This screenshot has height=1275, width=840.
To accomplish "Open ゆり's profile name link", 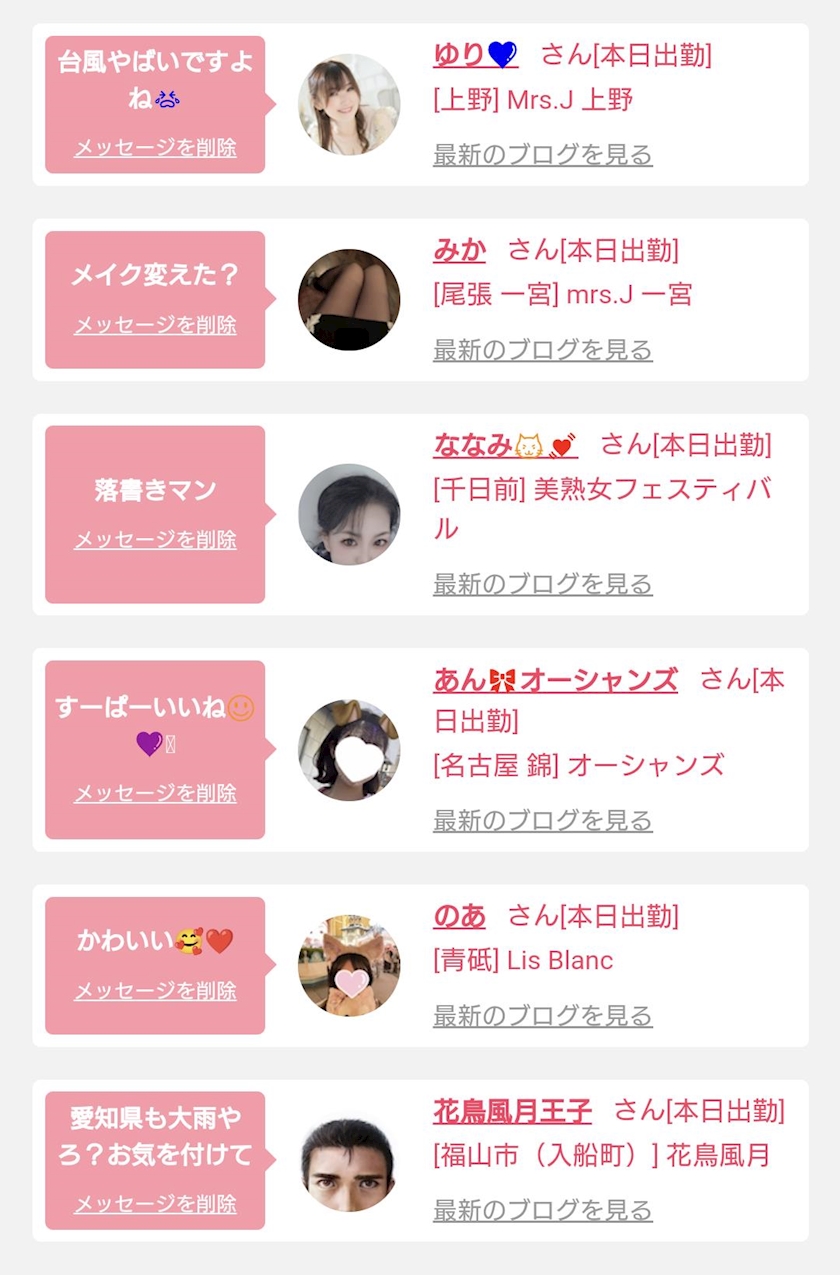I will 476,54.
